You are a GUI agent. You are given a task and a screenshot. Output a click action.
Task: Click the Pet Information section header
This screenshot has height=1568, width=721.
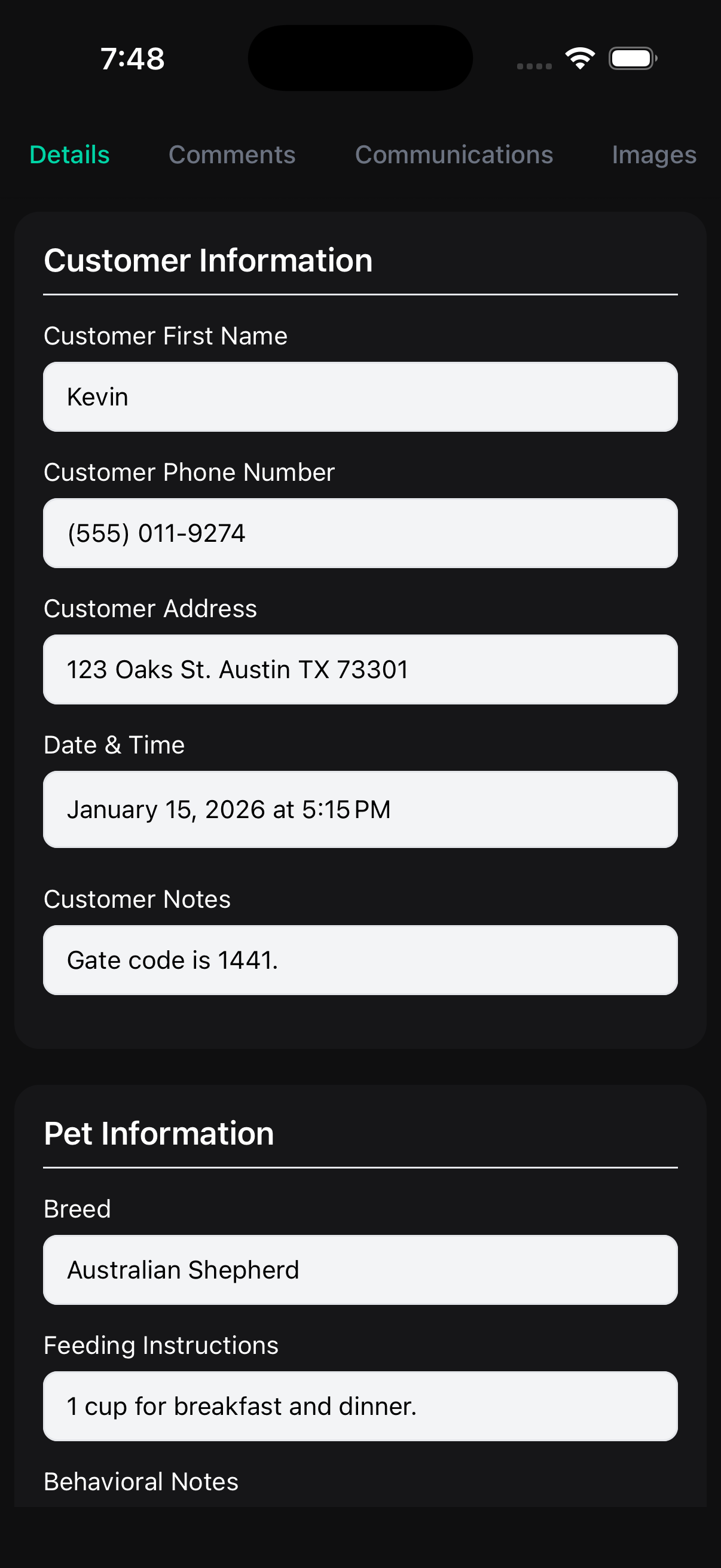[x=159, y=1133]
